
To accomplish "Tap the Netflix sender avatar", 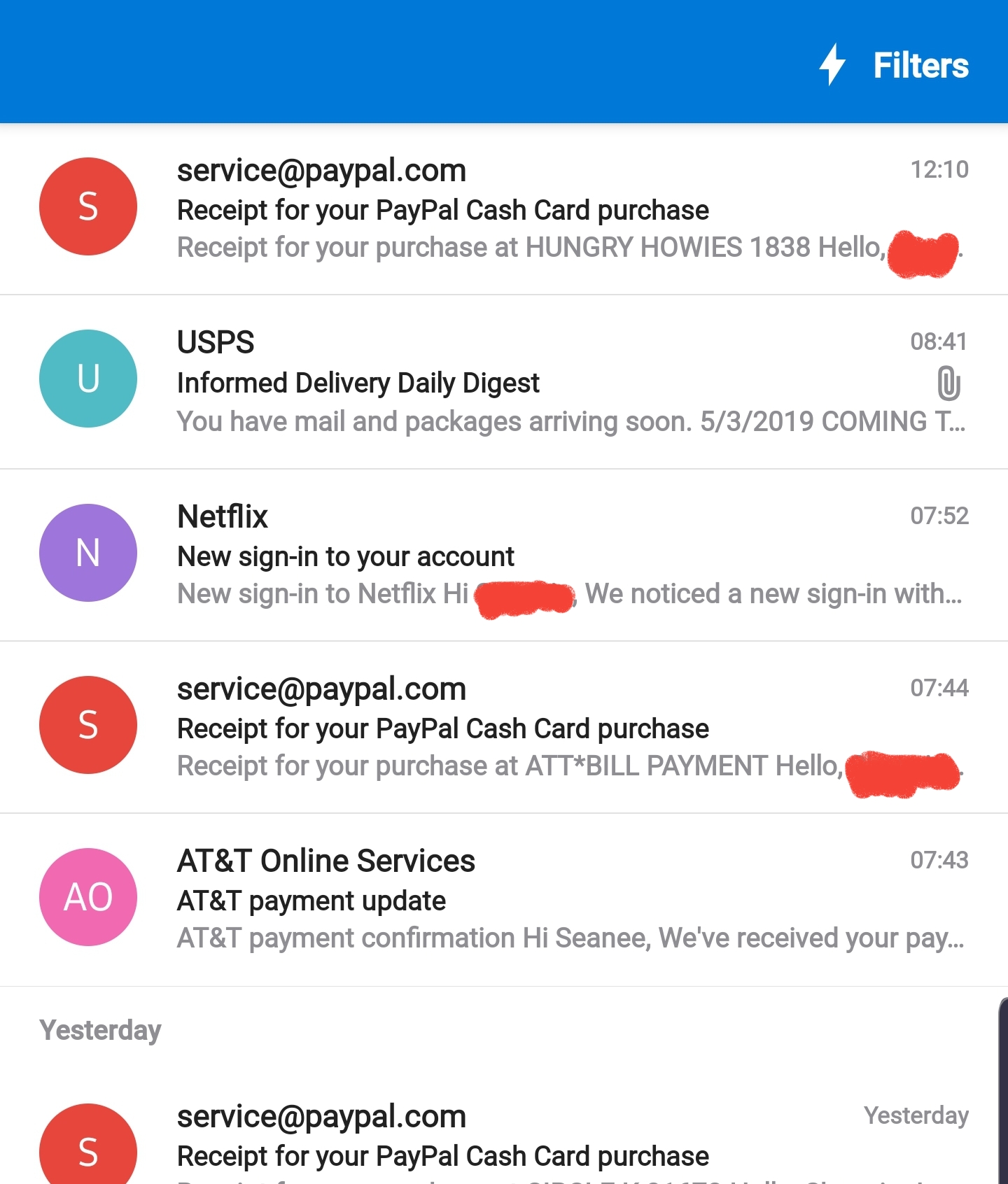I will (88, 553).
